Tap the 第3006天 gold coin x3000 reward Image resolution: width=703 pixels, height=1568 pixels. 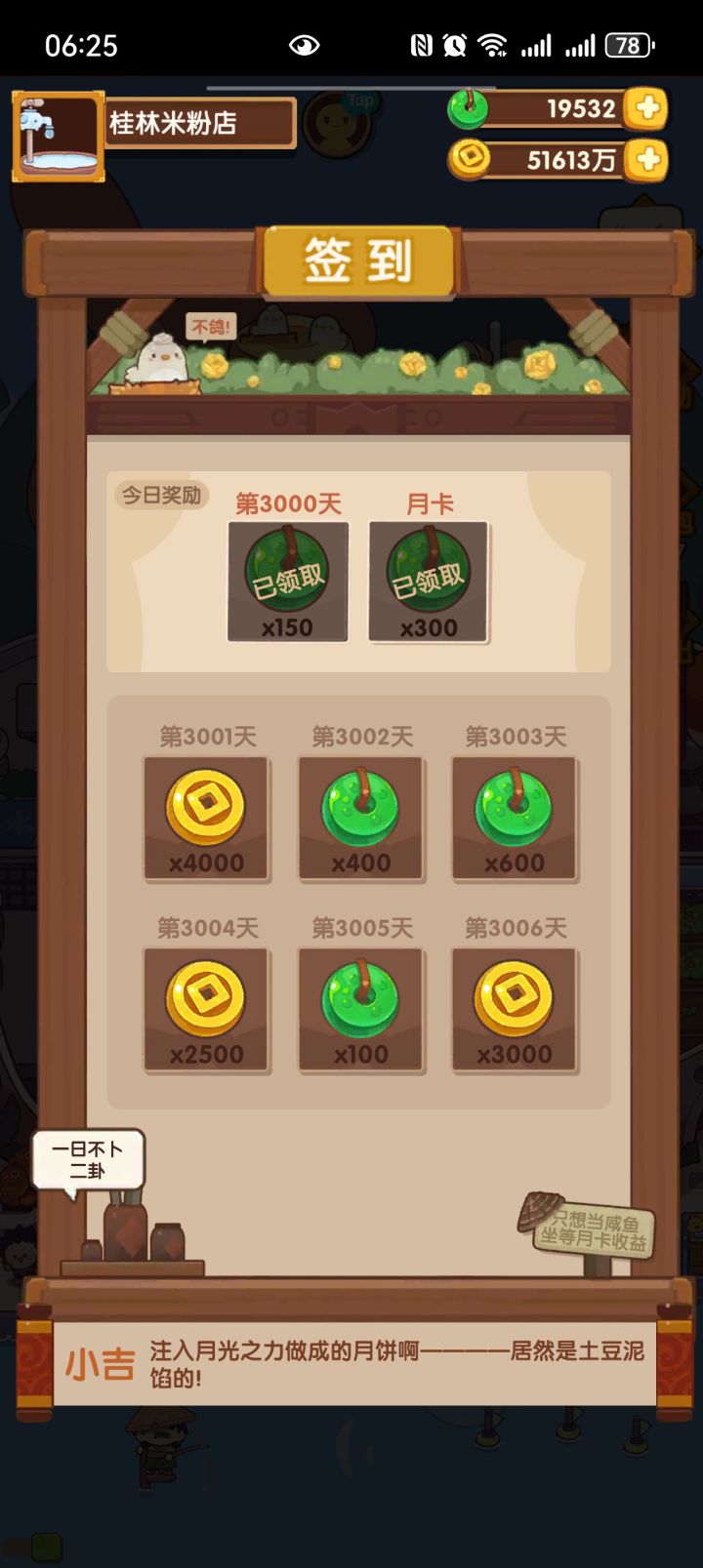[x=515, y=1009]
